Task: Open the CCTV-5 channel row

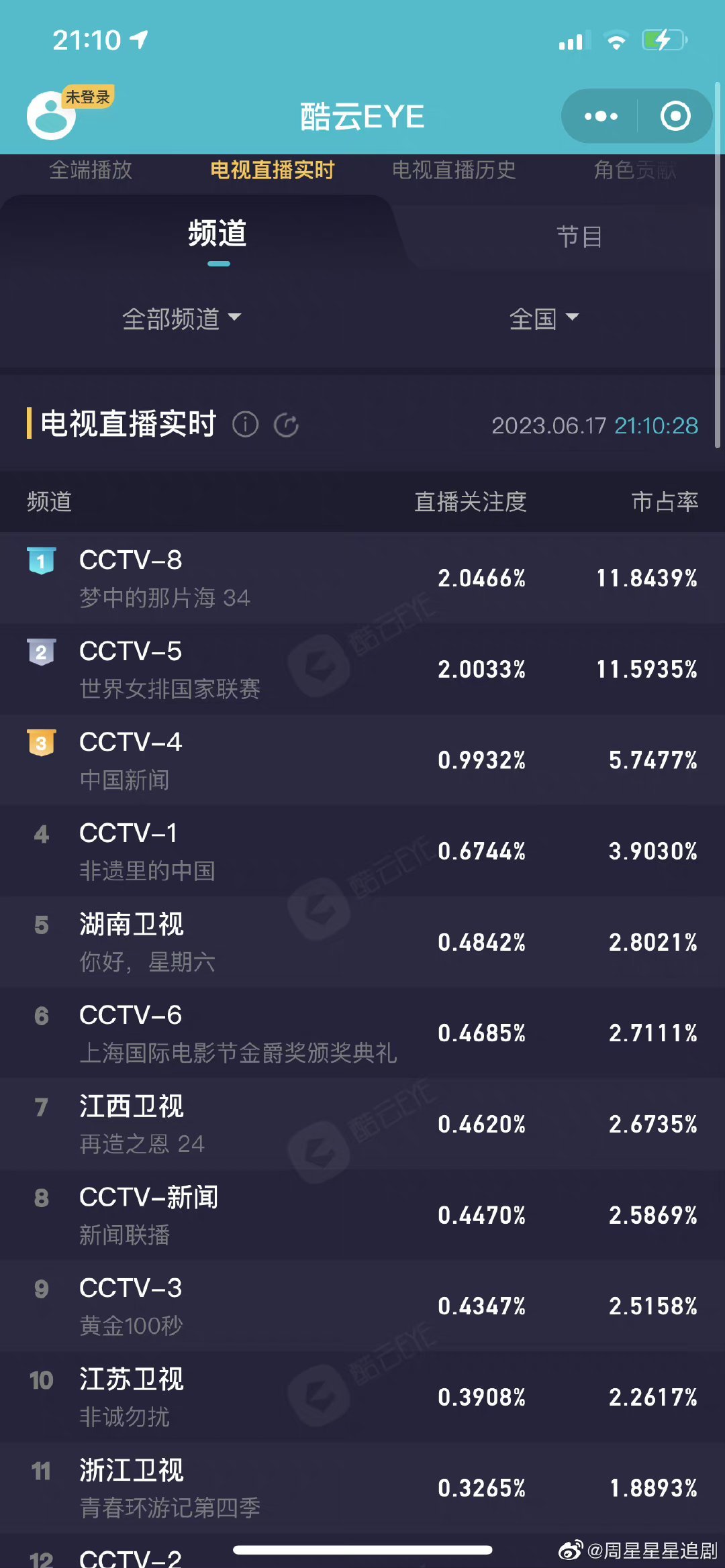Action: 362,669
